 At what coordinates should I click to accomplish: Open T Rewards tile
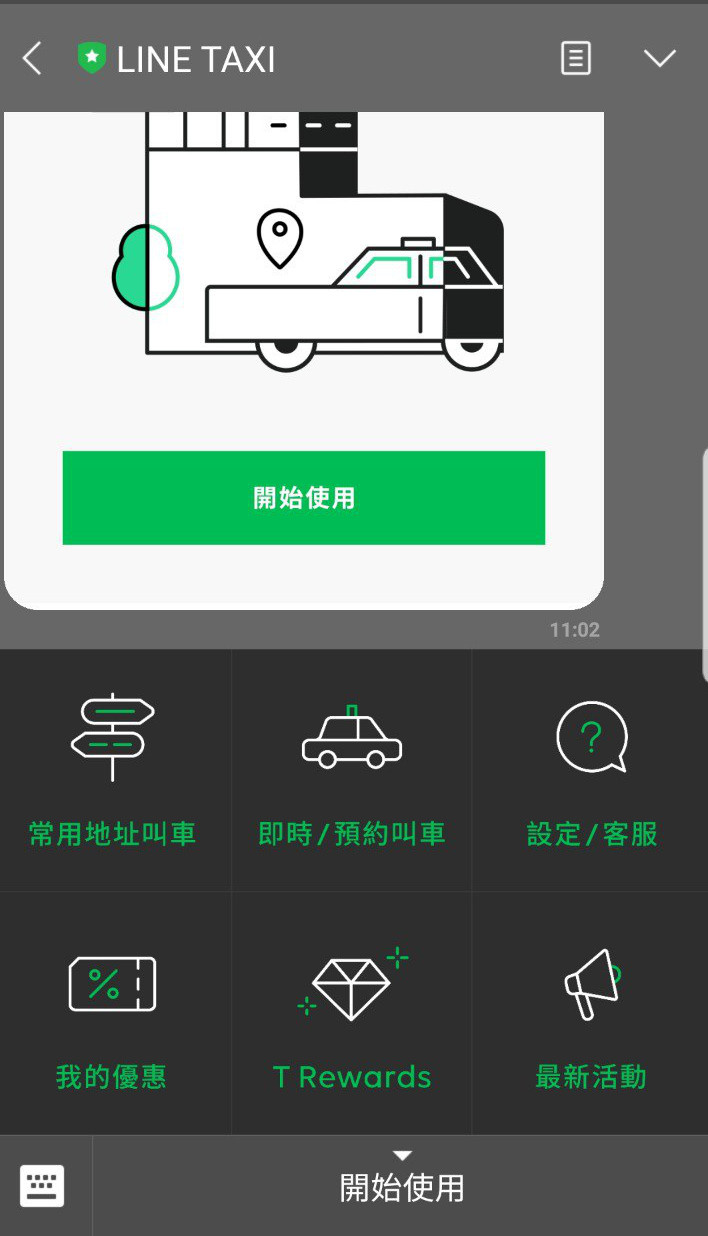point(351,1013)
